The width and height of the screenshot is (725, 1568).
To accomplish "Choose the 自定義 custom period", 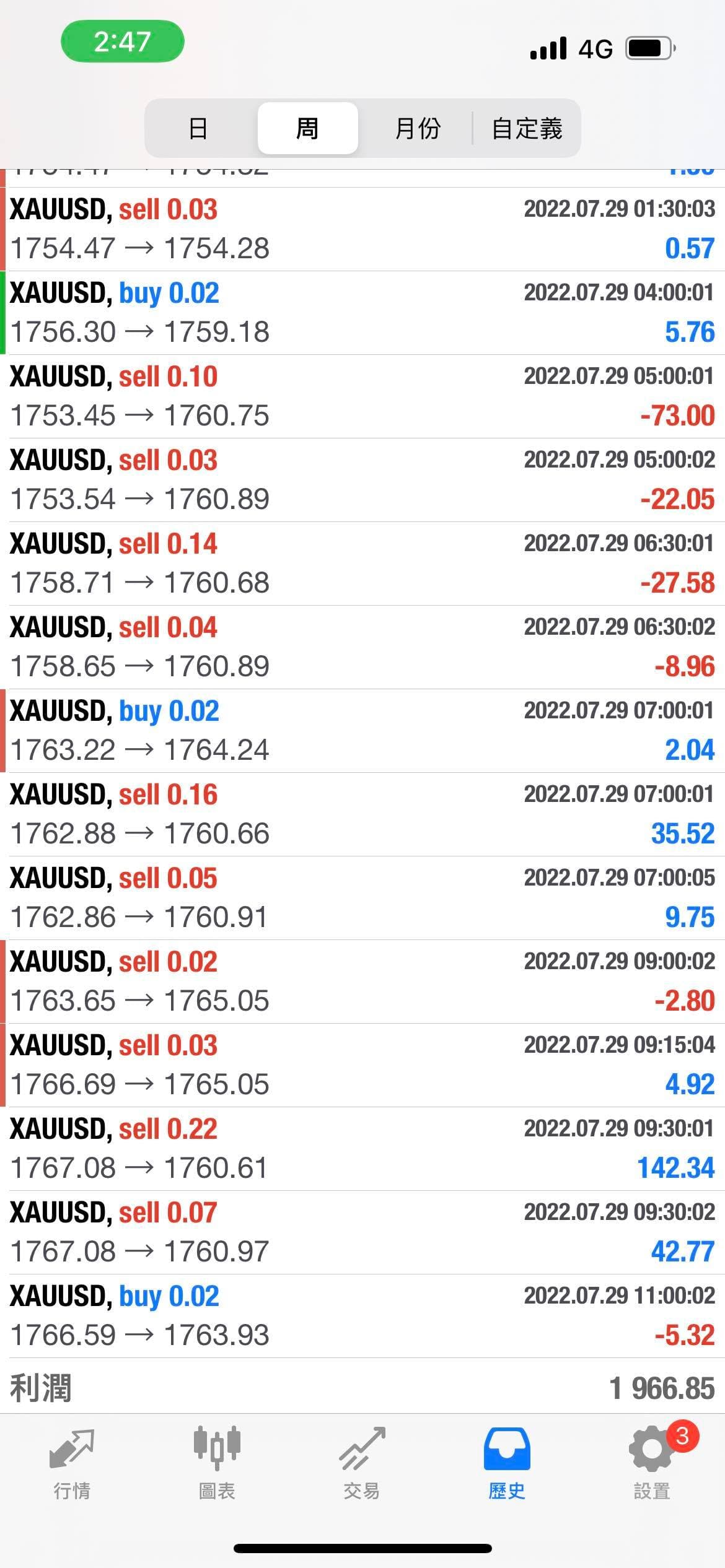I will point(527,128).
